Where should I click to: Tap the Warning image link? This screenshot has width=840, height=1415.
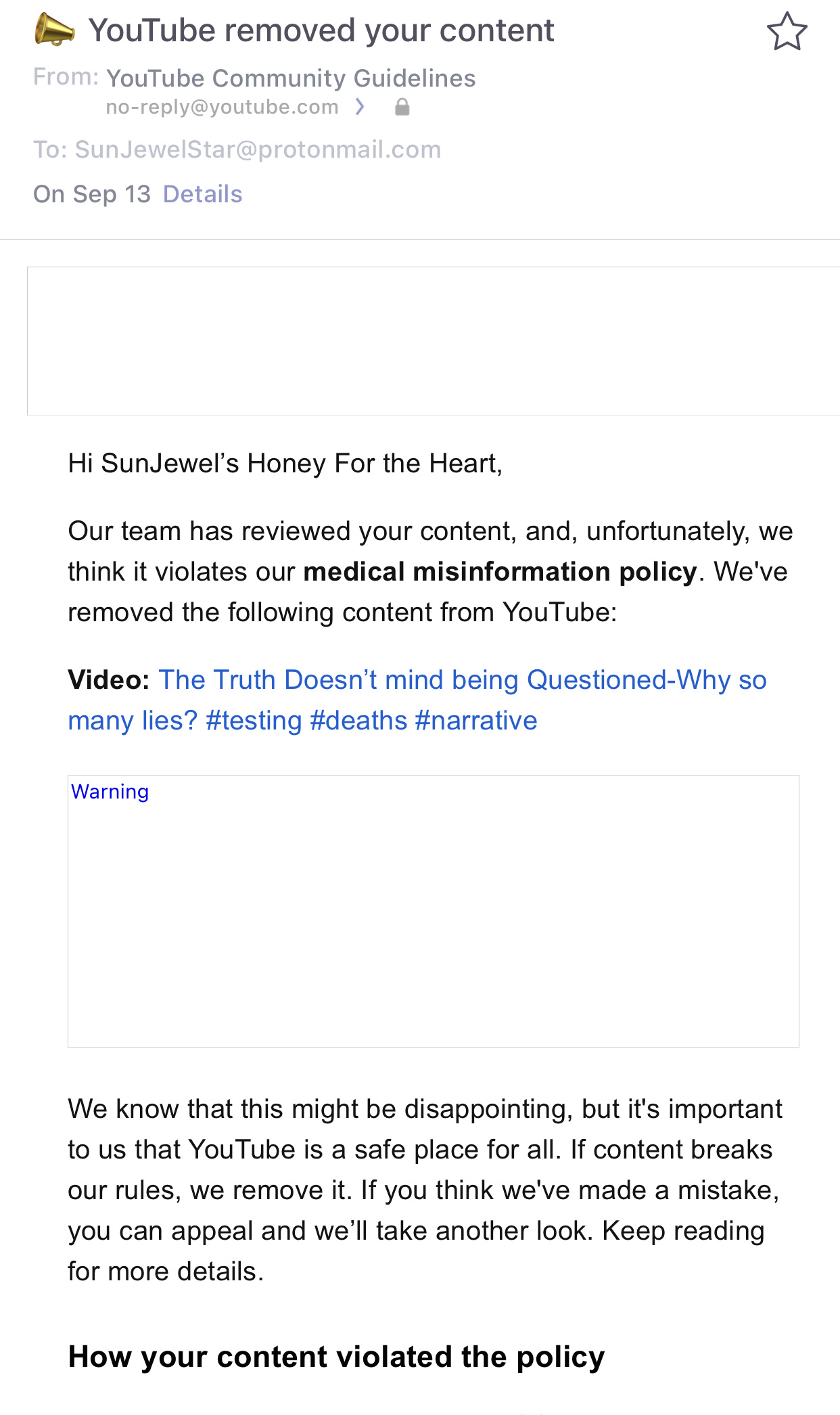point(110,792)
